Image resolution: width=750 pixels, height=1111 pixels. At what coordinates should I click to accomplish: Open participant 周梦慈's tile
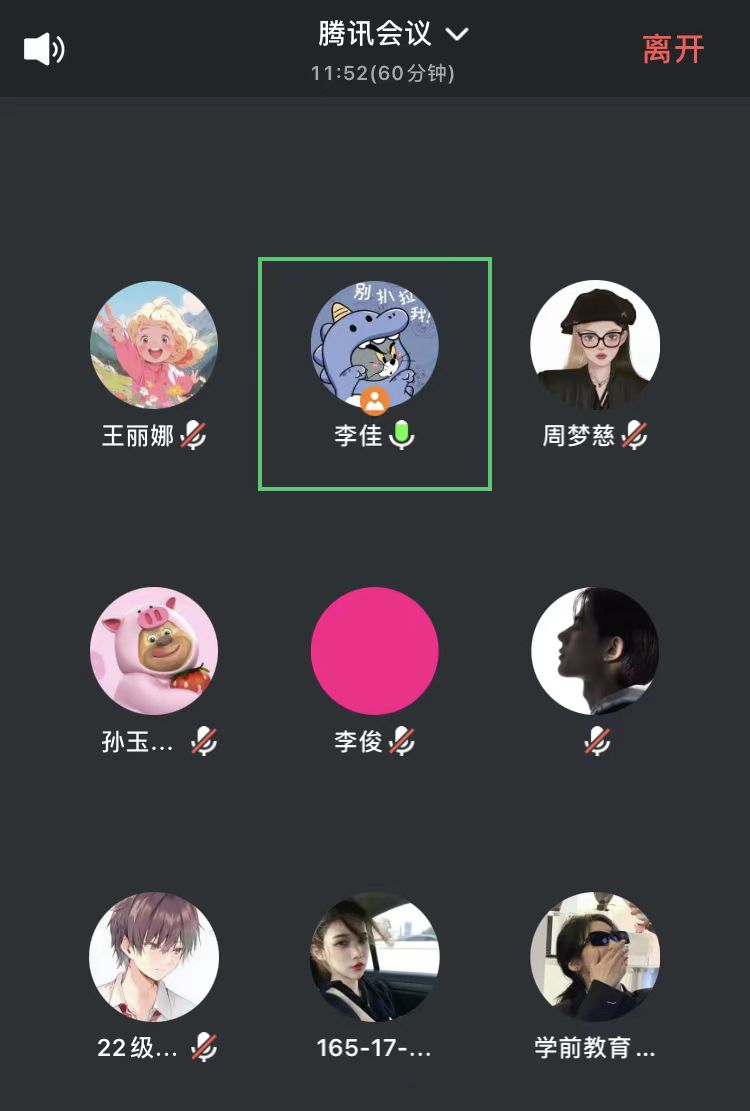coord(594,345)
